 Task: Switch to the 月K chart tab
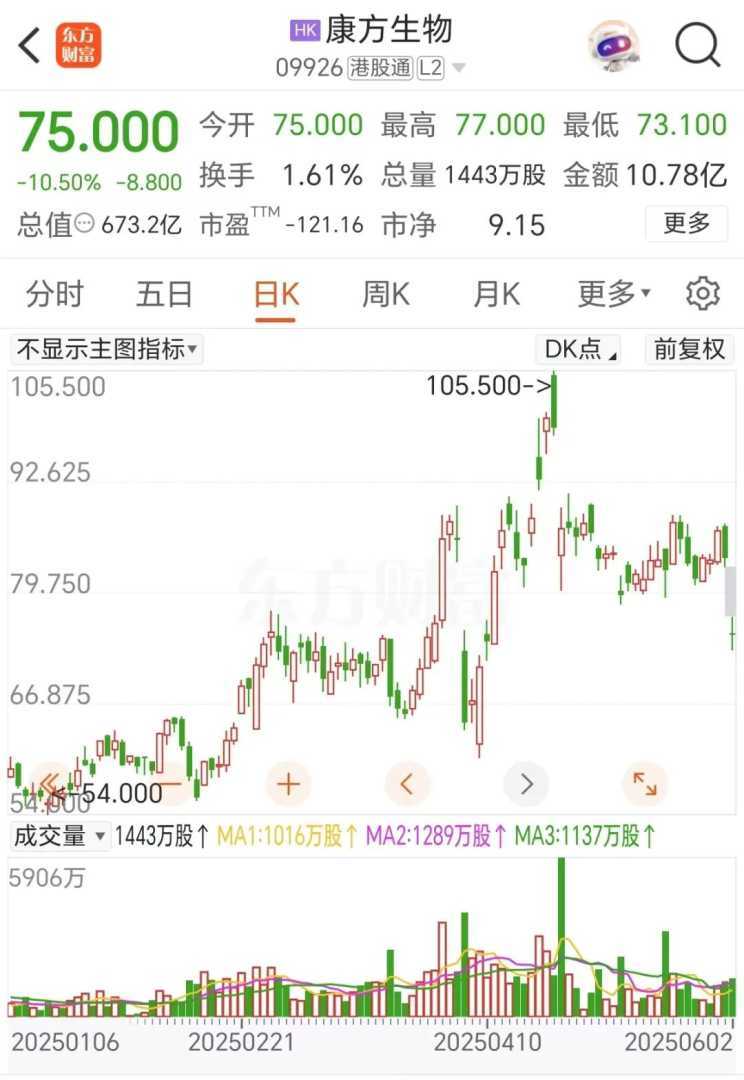pos(497,294)
